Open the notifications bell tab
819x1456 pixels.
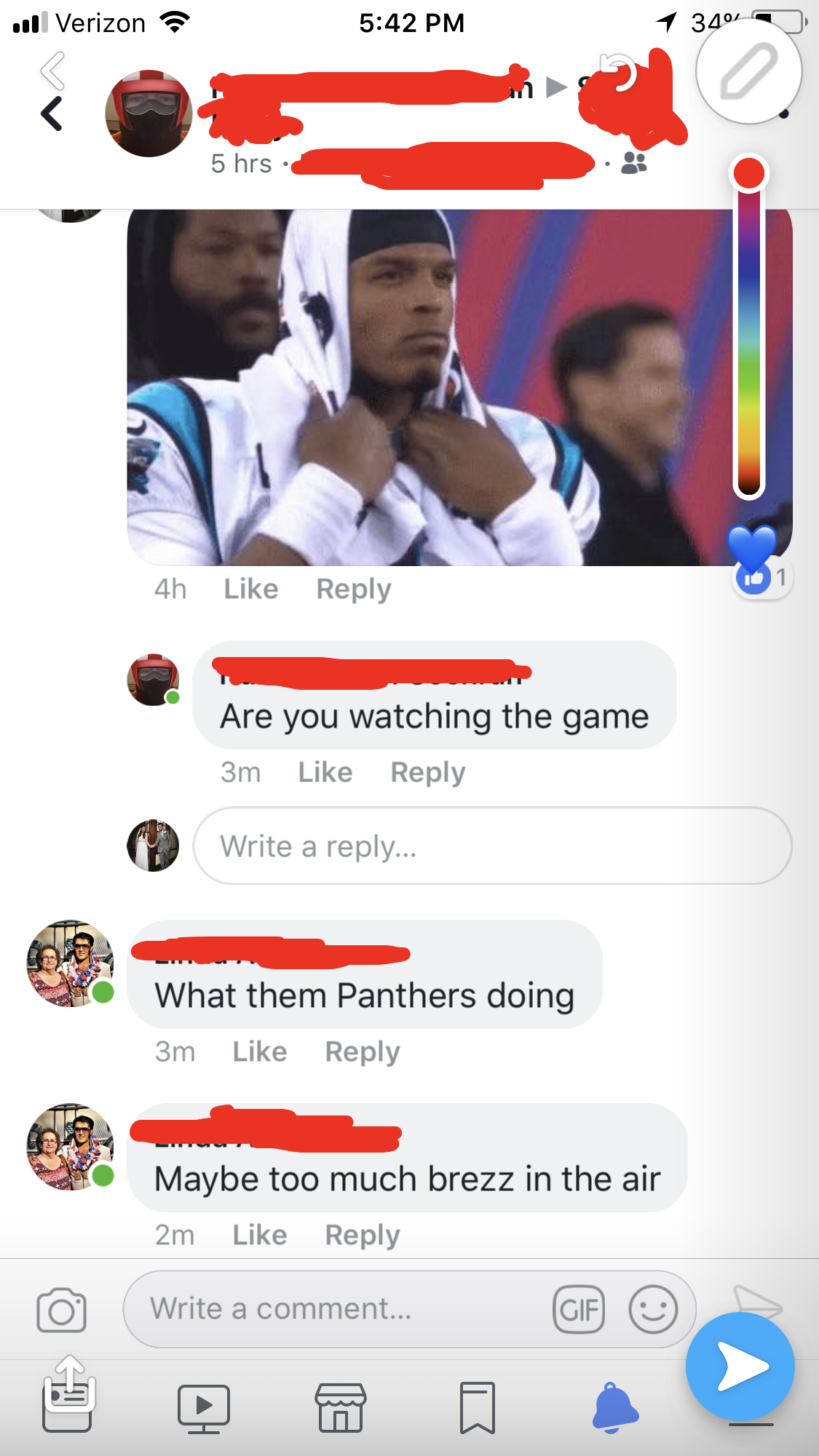click(x=614, y=1408)
